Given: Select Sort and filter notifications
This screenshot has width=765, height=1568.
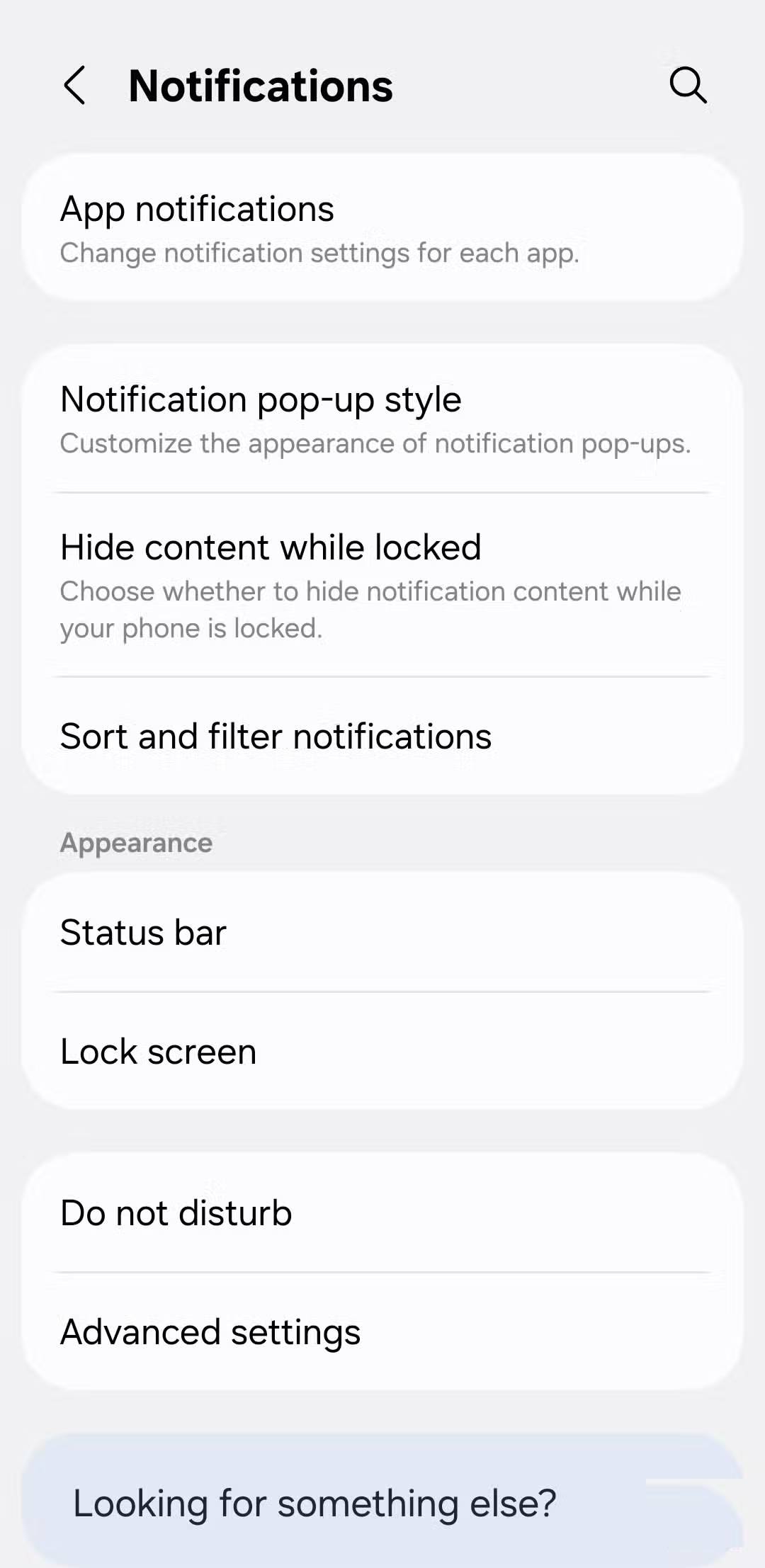Looking at the screenshot, I should point(382,737).
